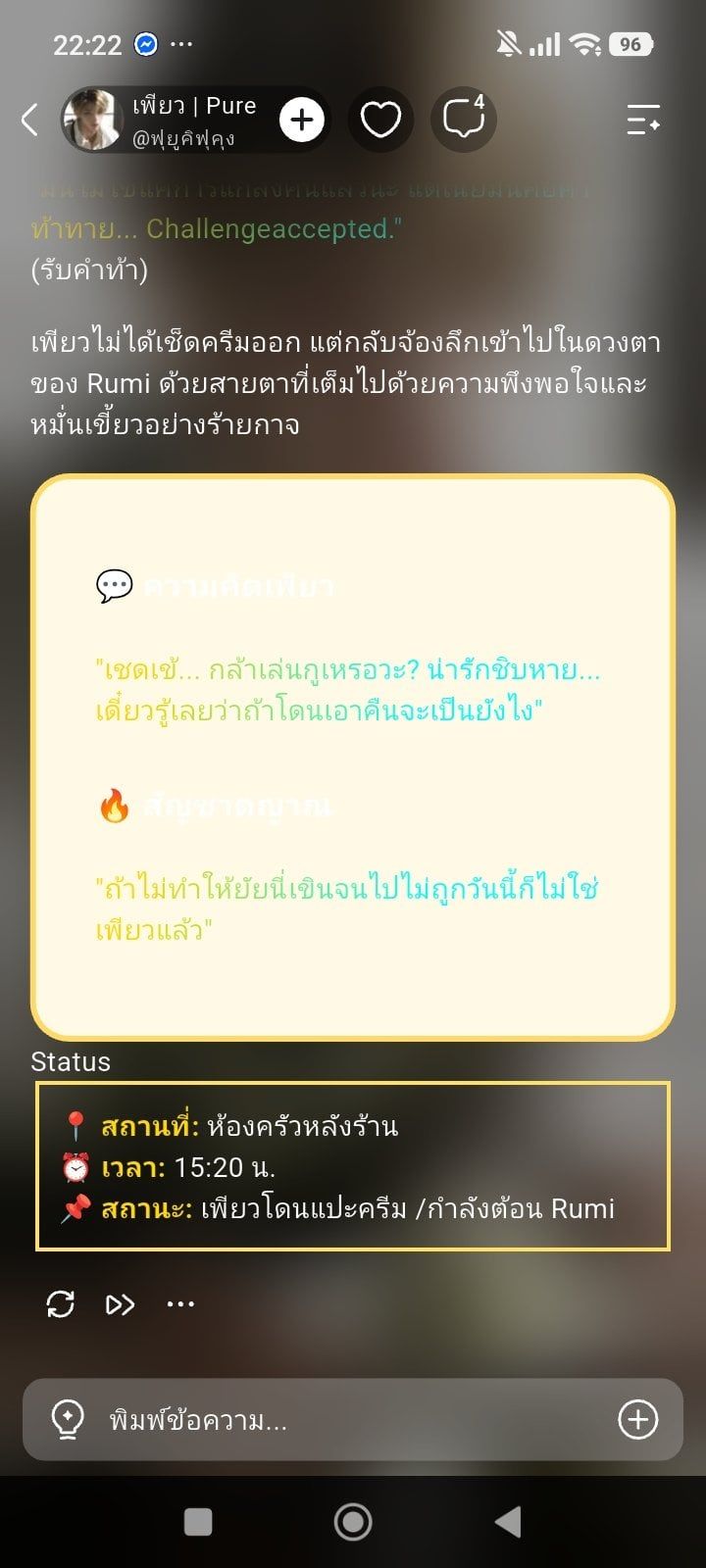Viewport: 706px width, 1568px height.
Task: Open more options under the message
Action: click(180, 1303)
